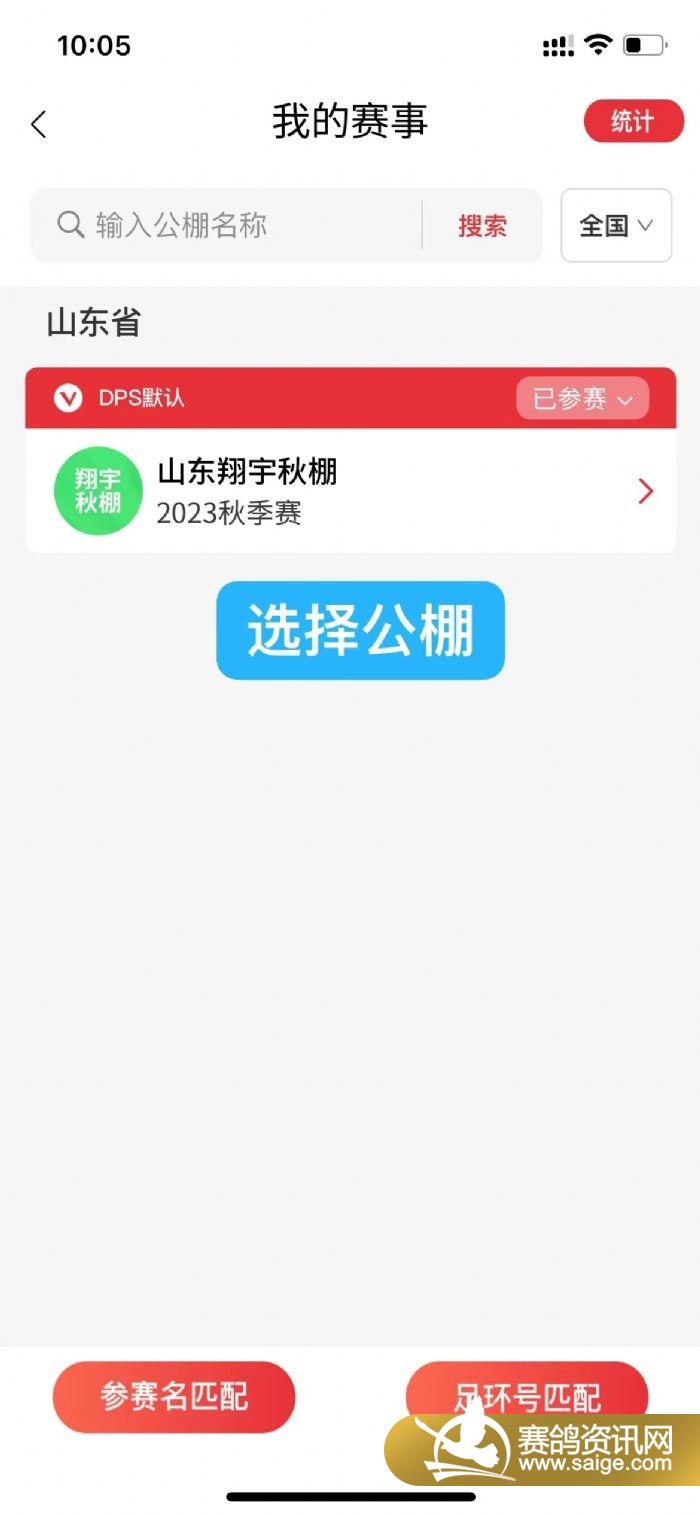Open the 统计 statistics page
This screenshot has width=700, height=1515.
coord(633,122)
